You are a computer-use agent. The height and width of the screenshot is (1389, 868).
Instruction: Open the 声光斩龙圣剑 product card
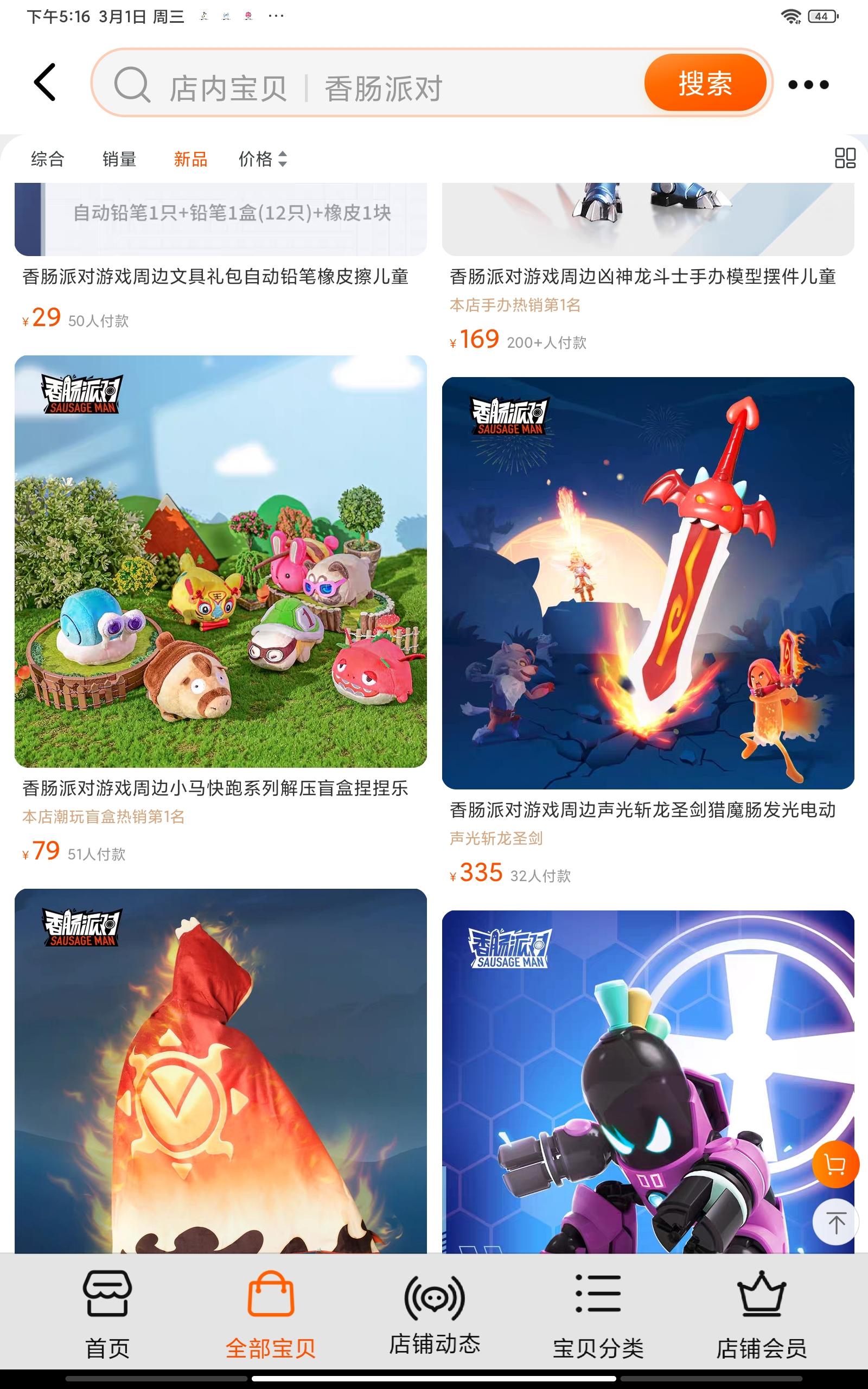point(648,634)
